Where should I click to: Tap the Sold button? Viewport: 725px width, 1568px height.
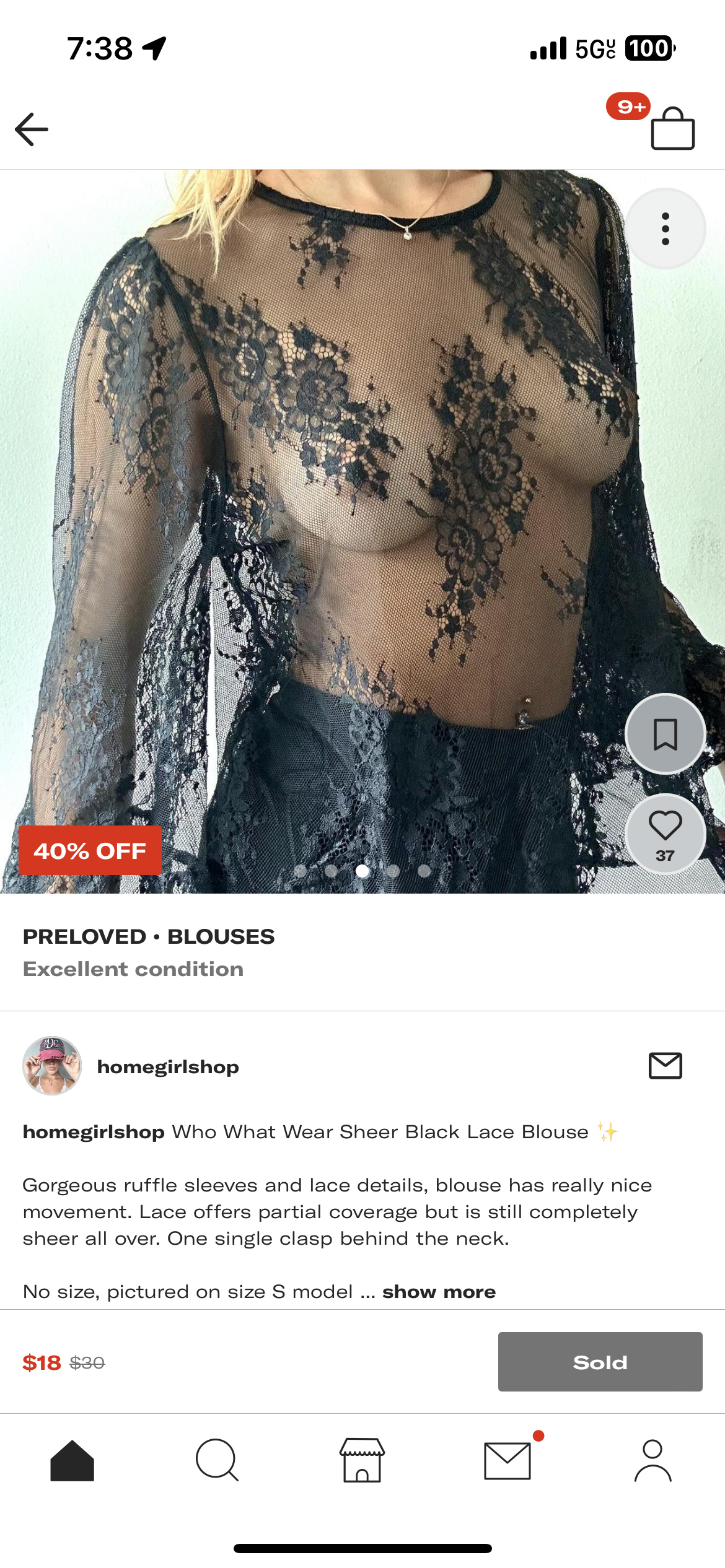click(x=600, y=1362)
